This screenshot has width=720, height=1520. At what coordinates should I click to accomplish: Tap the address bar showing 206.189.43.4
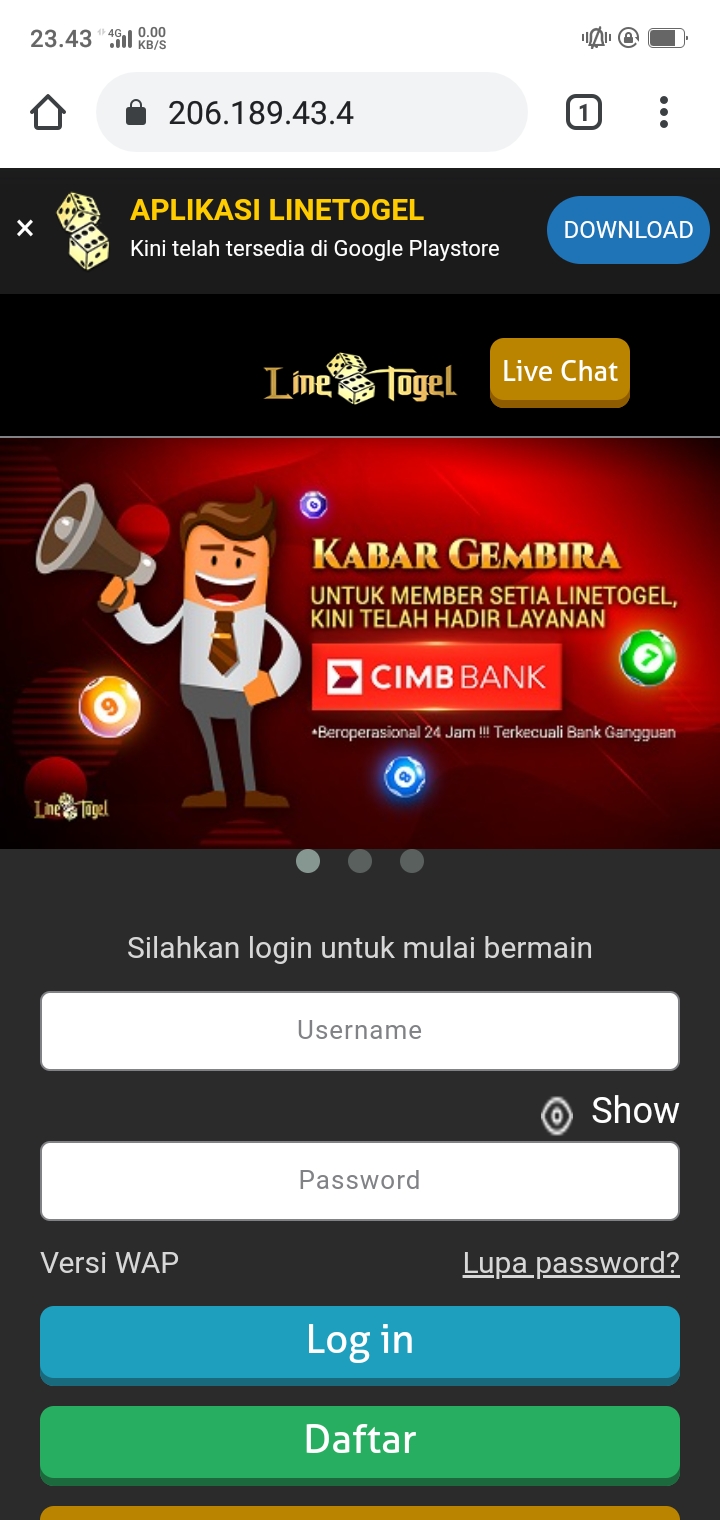click(310, 113)
